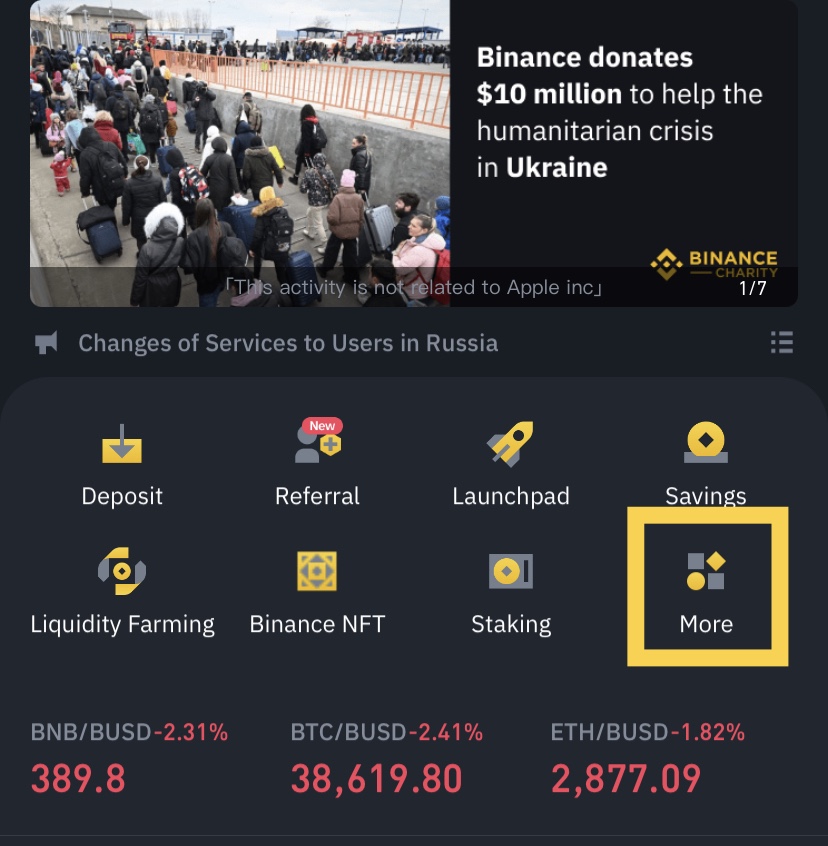Open the Ukraine donation banner

tap(414, 152)
